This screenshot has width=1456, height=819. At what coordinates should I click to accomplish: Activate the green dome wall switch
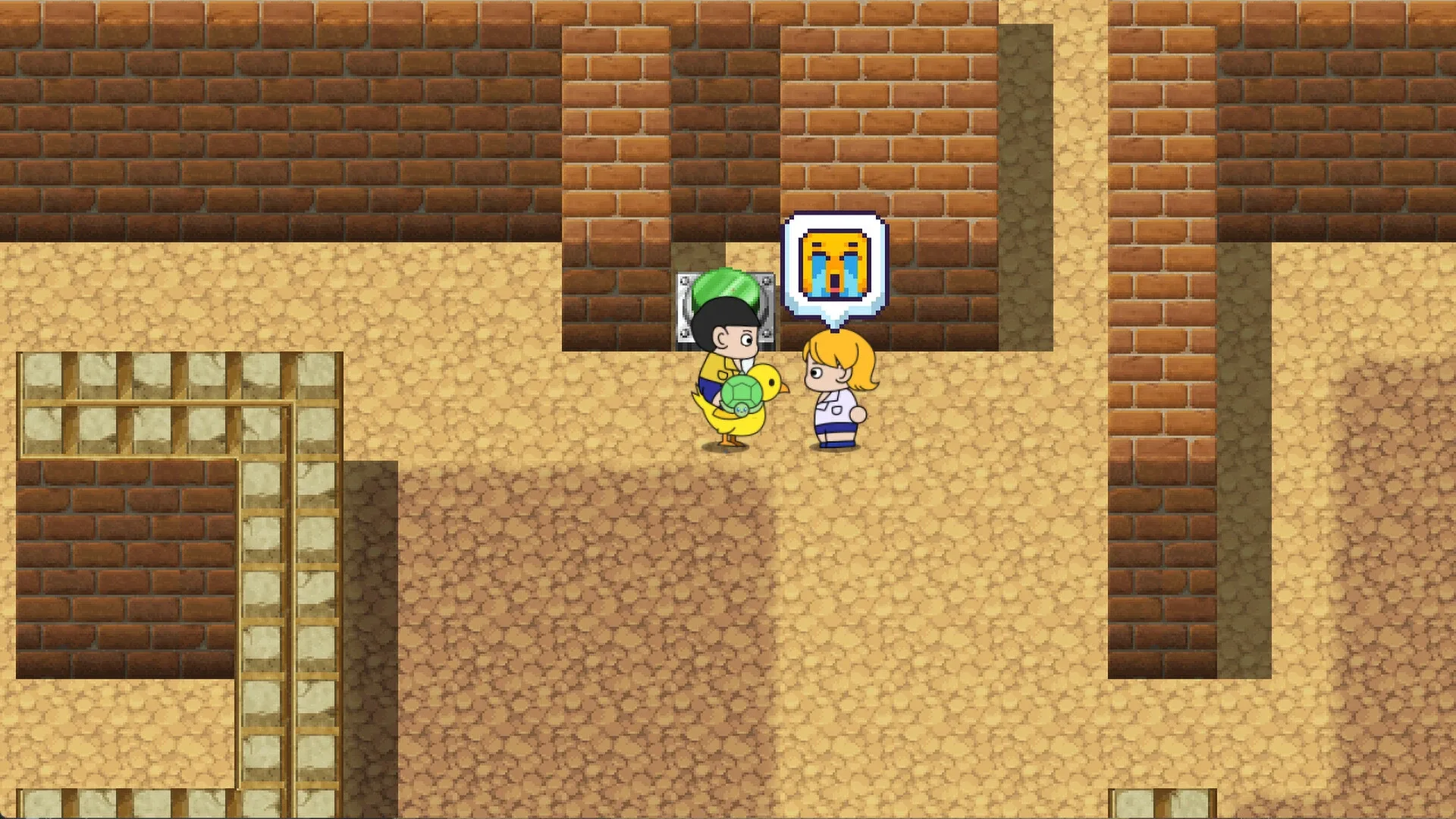coord(725,287)
